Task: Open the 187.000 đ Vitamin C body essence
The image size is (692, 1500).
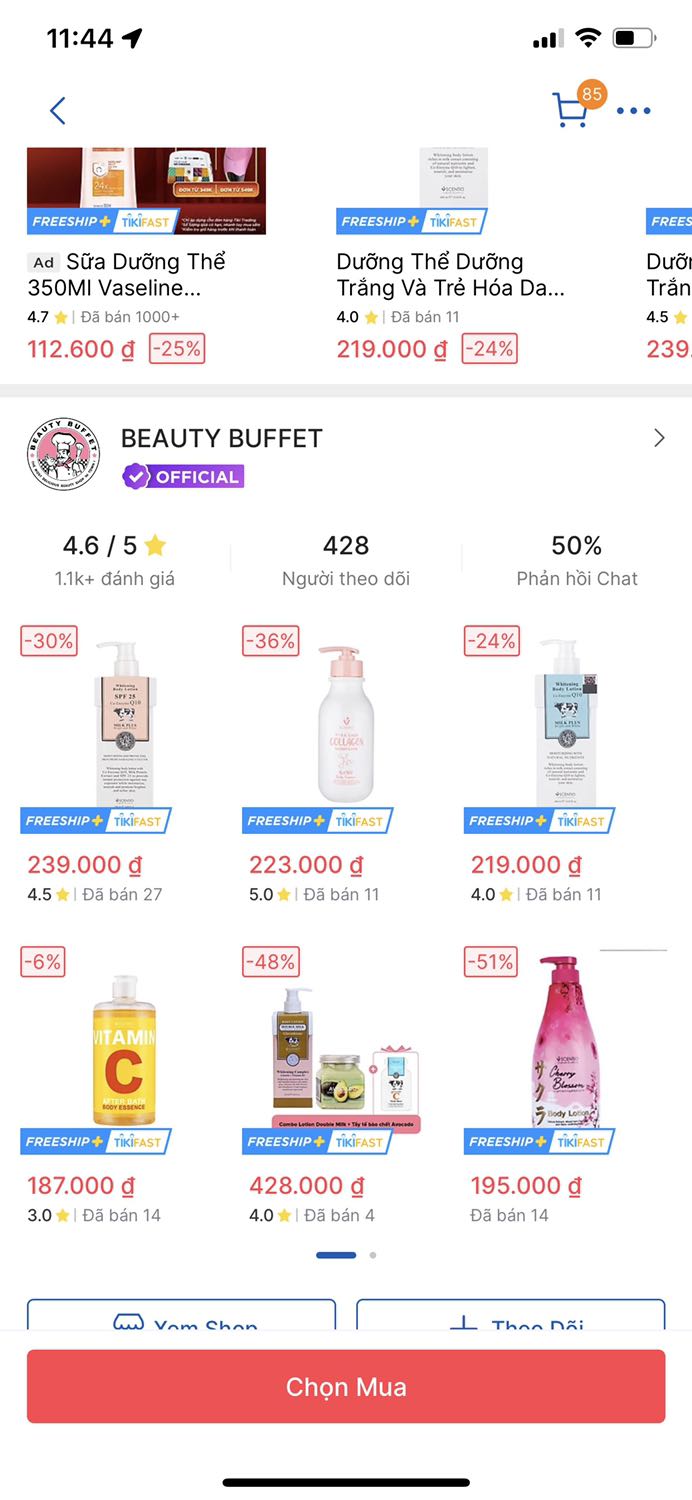Action: (125, 1050)
